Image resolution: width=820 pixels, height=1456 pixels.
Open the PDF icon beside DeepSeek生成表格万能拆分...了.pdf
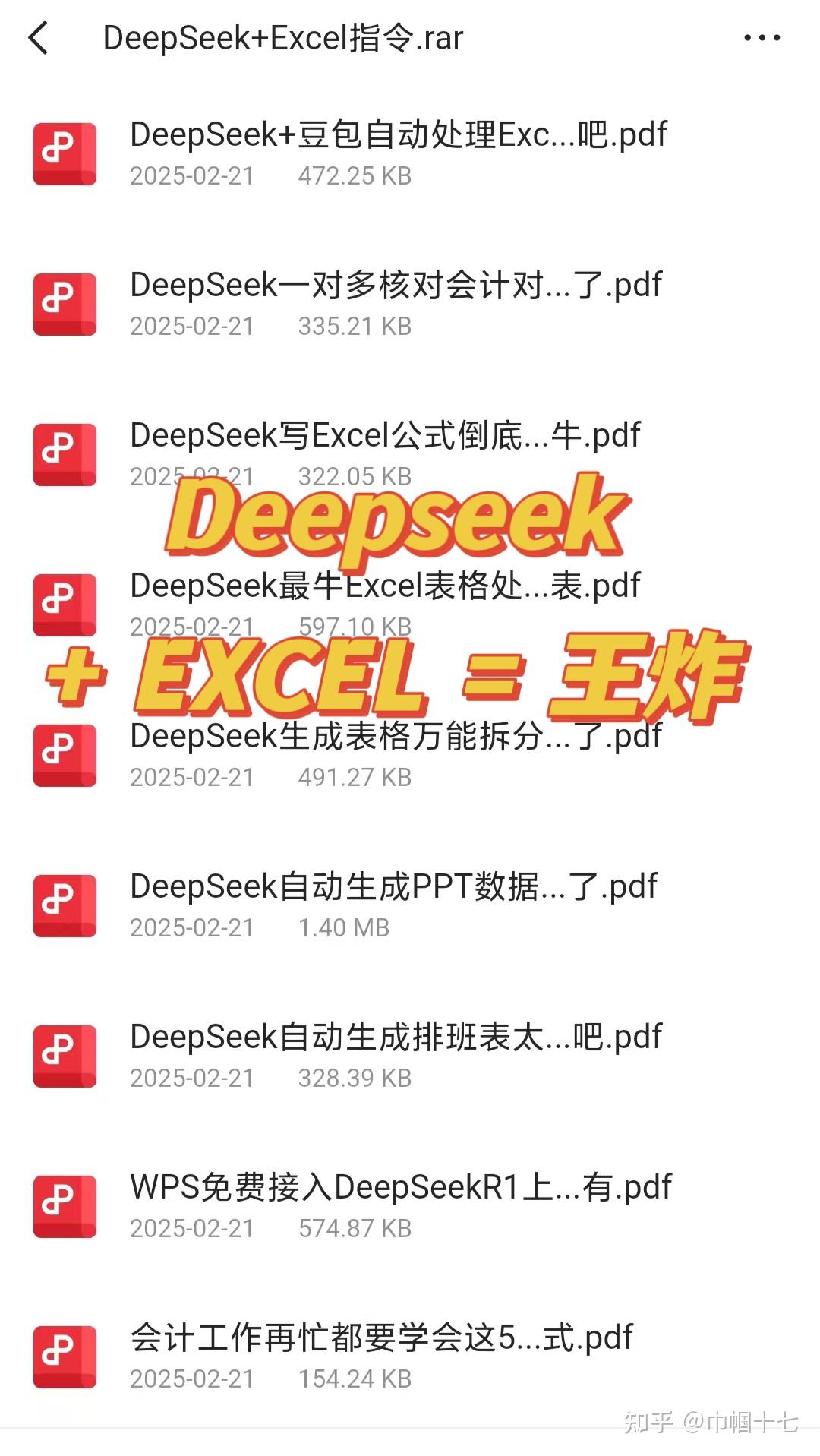coord(64,754)
